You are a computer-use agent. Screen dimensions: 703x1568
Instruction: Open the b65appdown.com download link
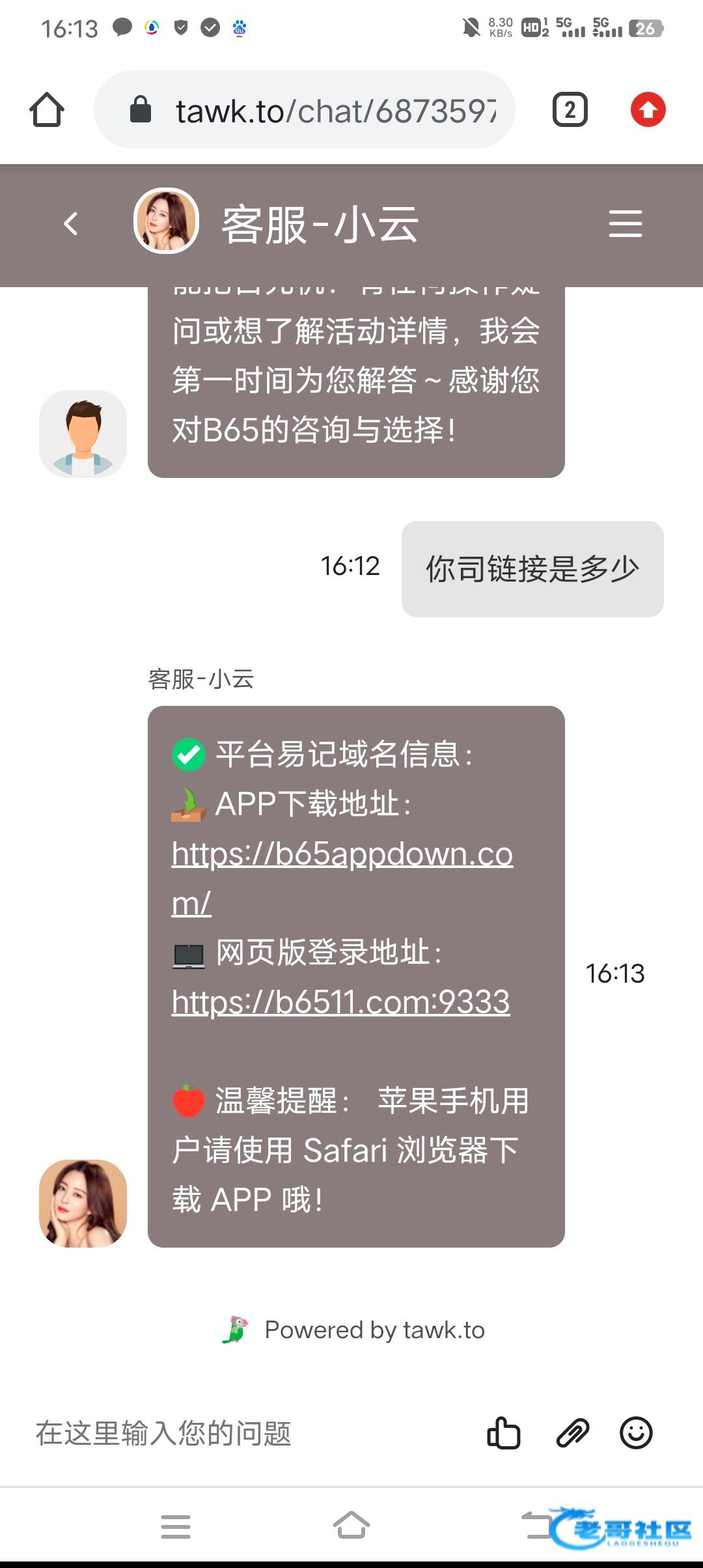pyautogui.click(x=342, y=854)
